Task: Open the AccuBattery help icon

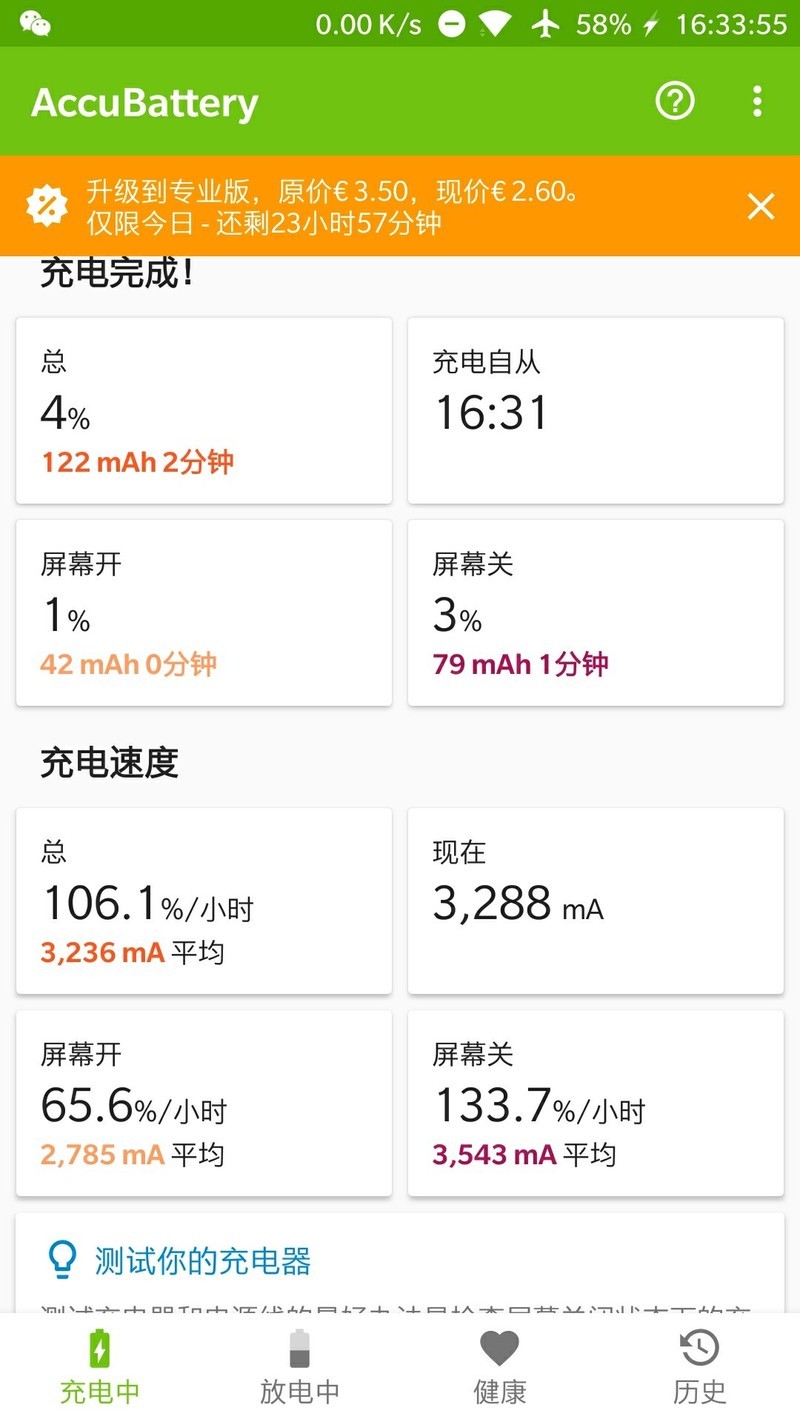Action: tap(674, 101)
